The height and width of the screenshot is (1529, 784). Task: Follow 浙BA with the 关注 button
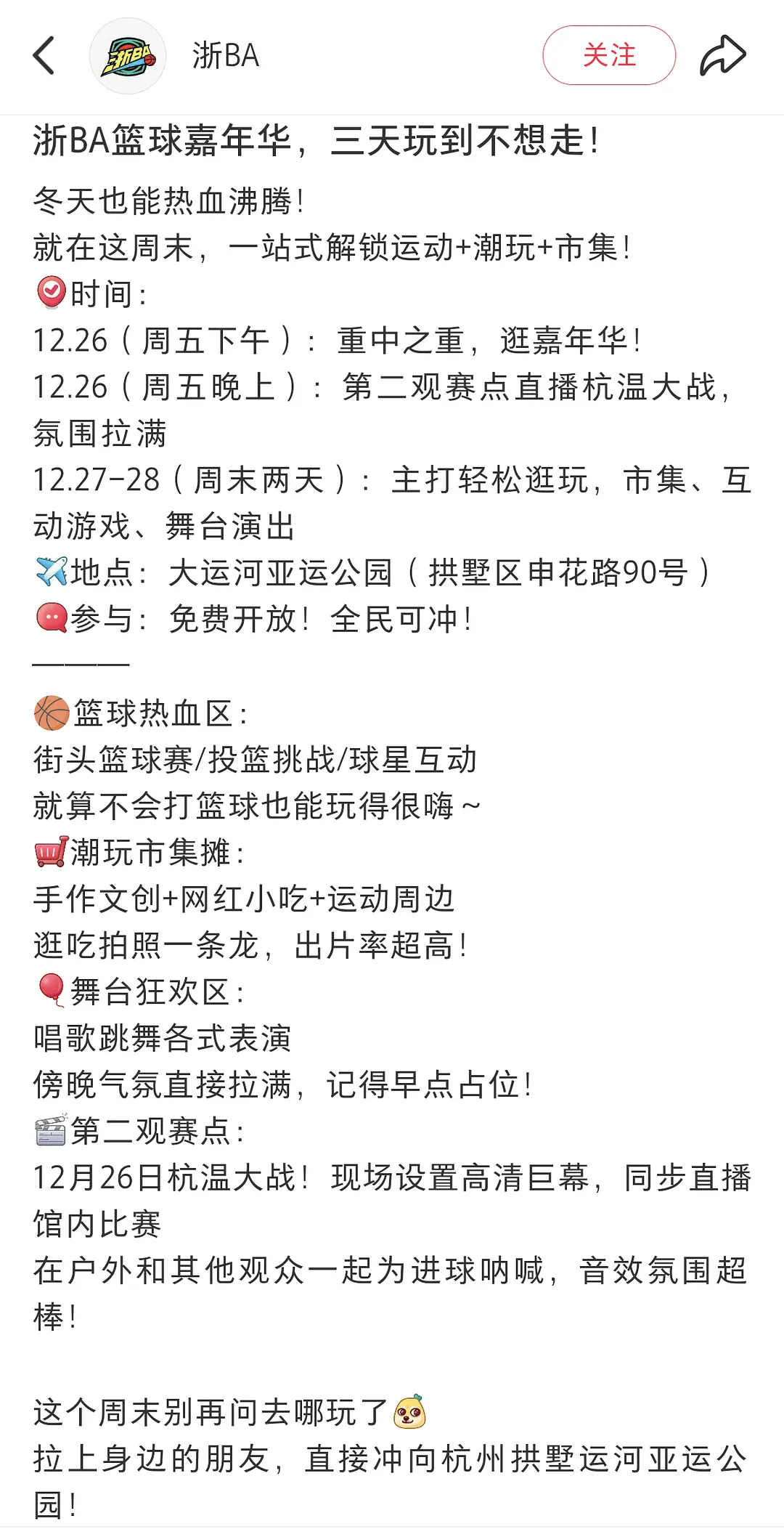tap(608, 55)
